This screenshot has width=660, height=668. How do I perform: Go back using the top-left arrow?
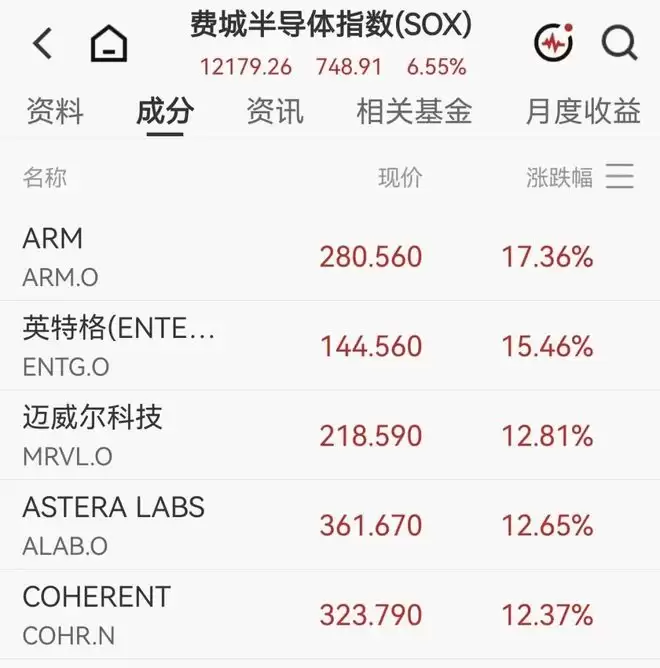(x=43, y=43)
